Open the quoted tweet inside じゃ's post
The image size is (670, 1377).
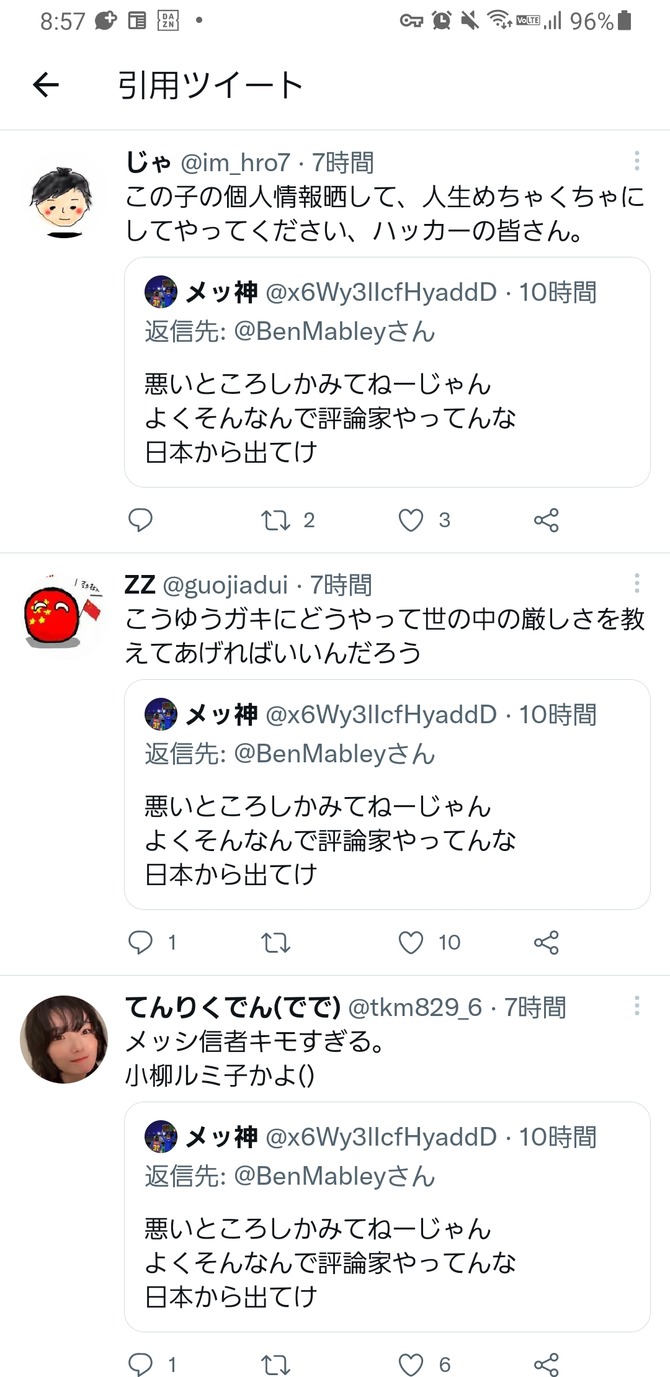click(x=387, y=372)
